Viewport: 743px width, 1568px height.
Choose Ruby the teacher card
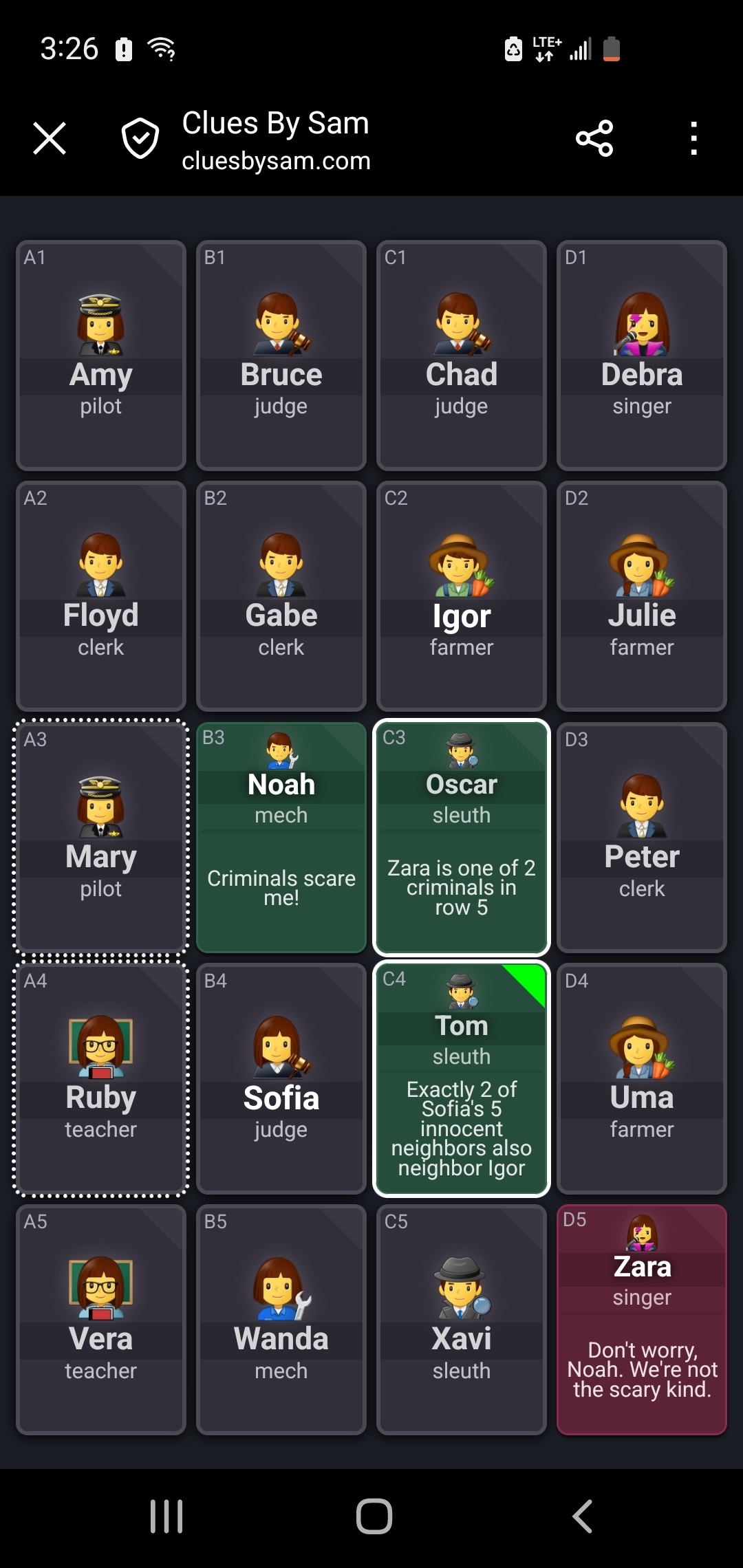pos(101,1078)
